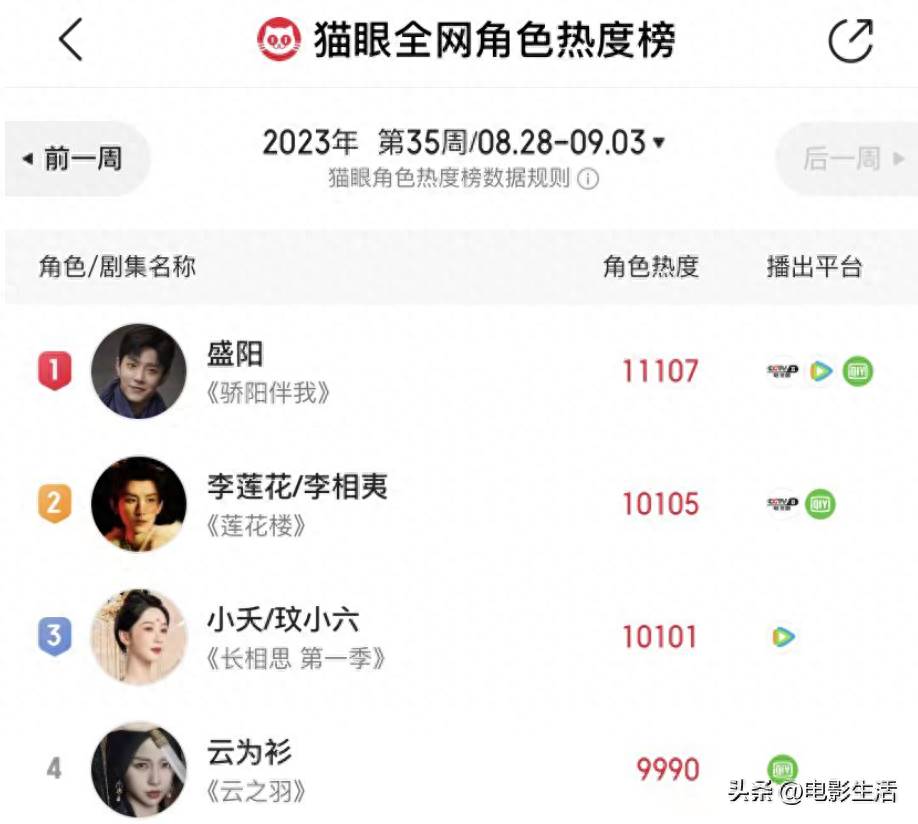Open the first-ranked character 盛阳

pyautogui.click(x=236, y=354)
